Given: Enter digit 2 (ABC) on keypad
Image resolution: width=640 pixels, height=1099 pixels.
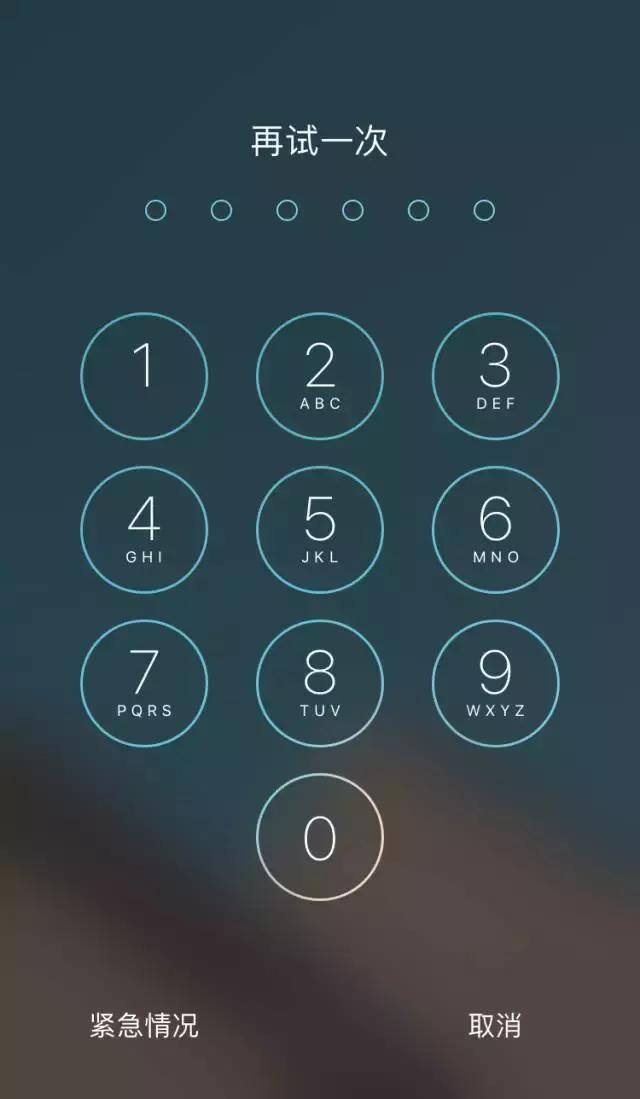Looking at the screenshot, I should coord(320,376).
